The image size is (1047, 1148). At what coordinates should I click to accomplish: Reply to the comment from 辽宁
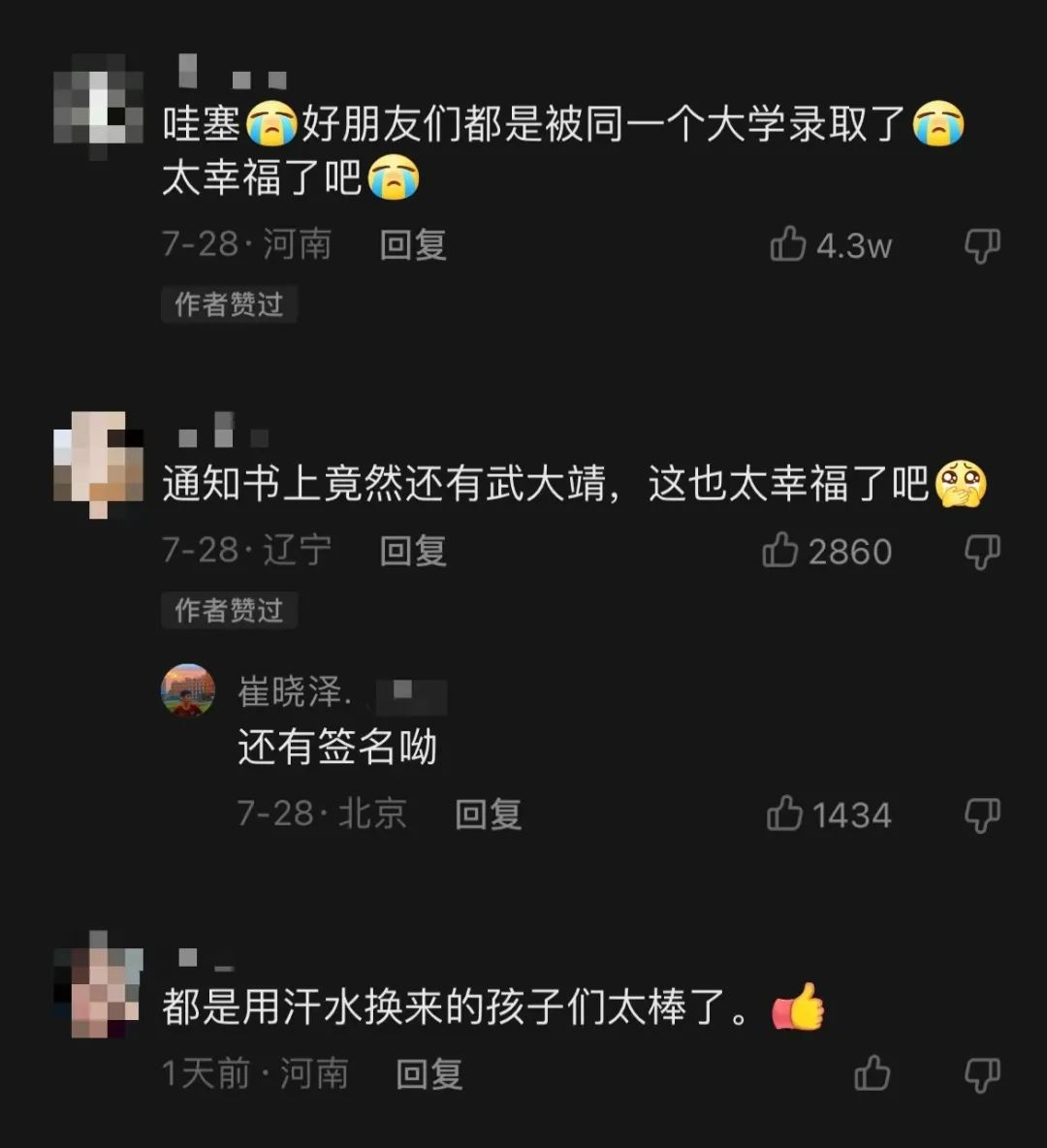[x=413, y=552]
